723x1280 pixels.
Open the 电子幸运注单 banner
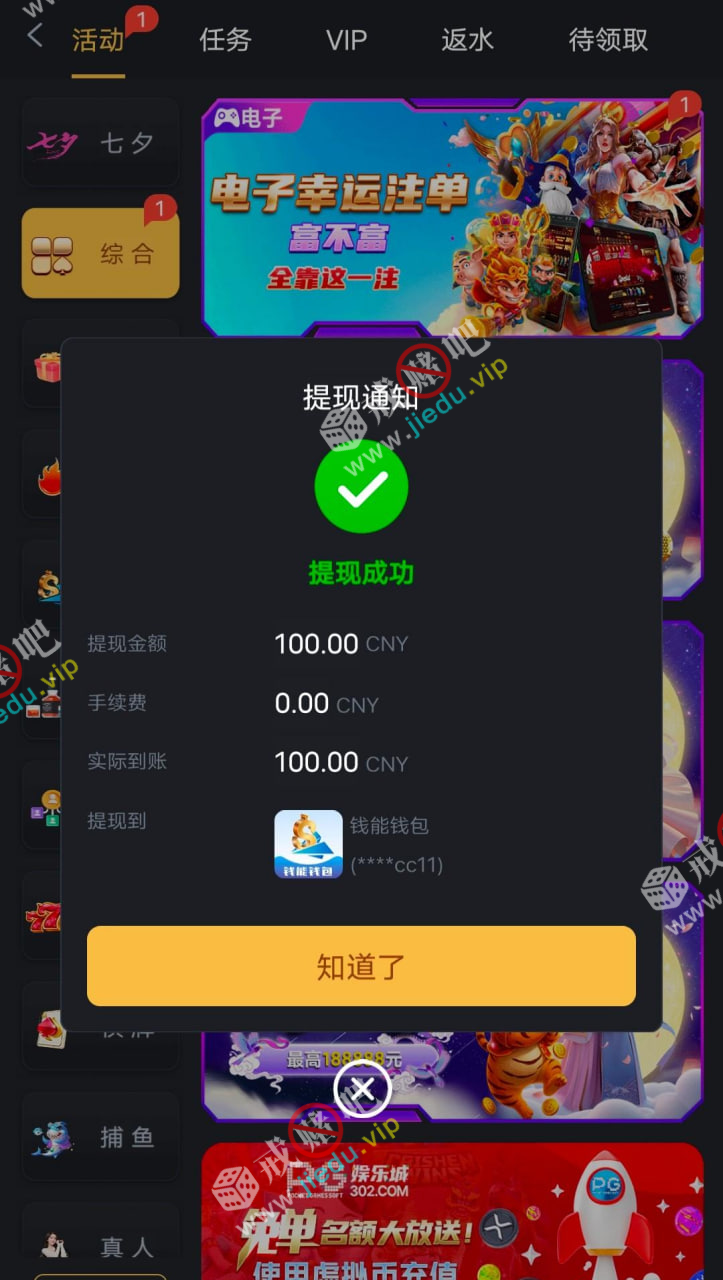pos(451,217)
